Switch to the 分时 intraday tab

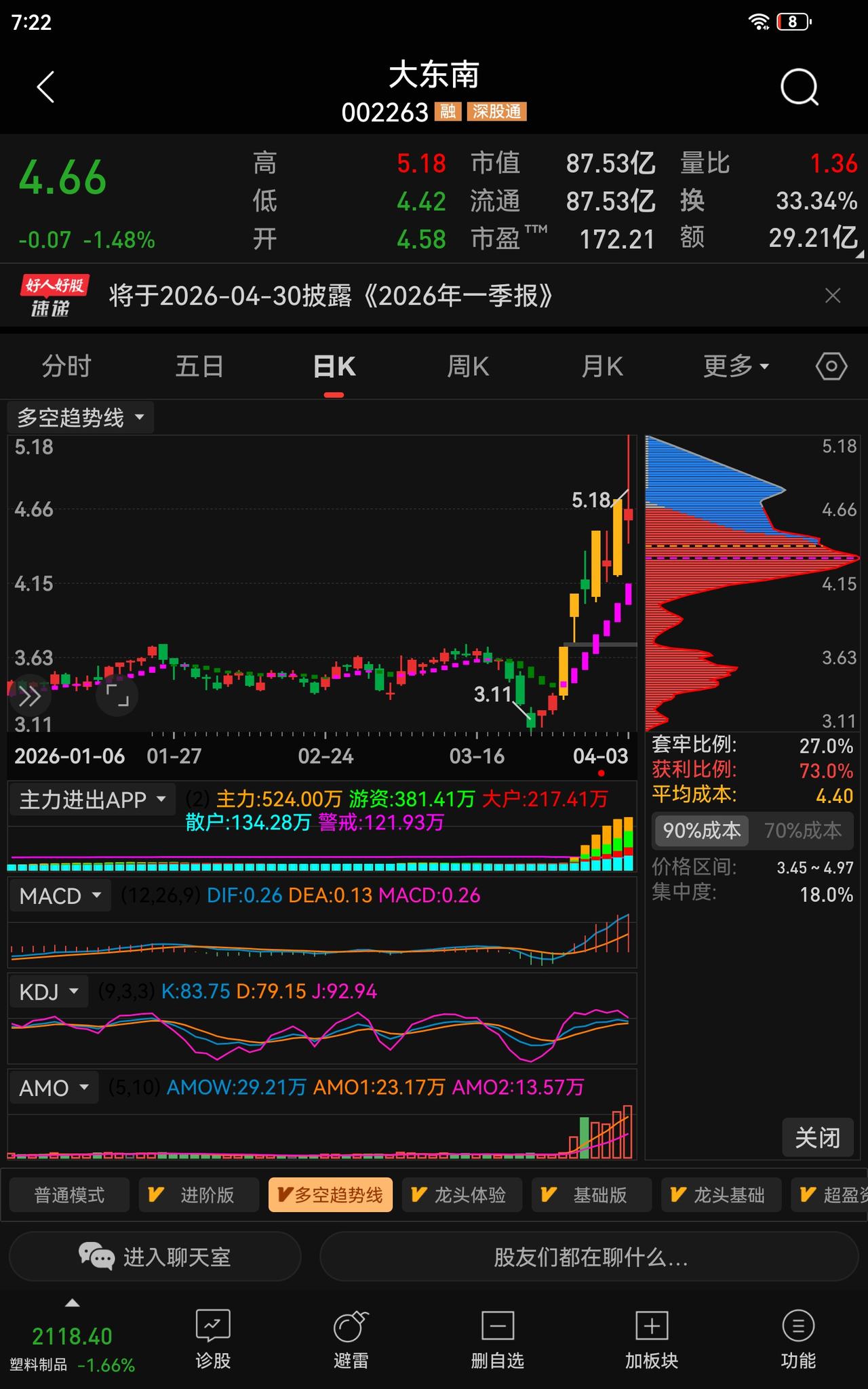[65, 365]
